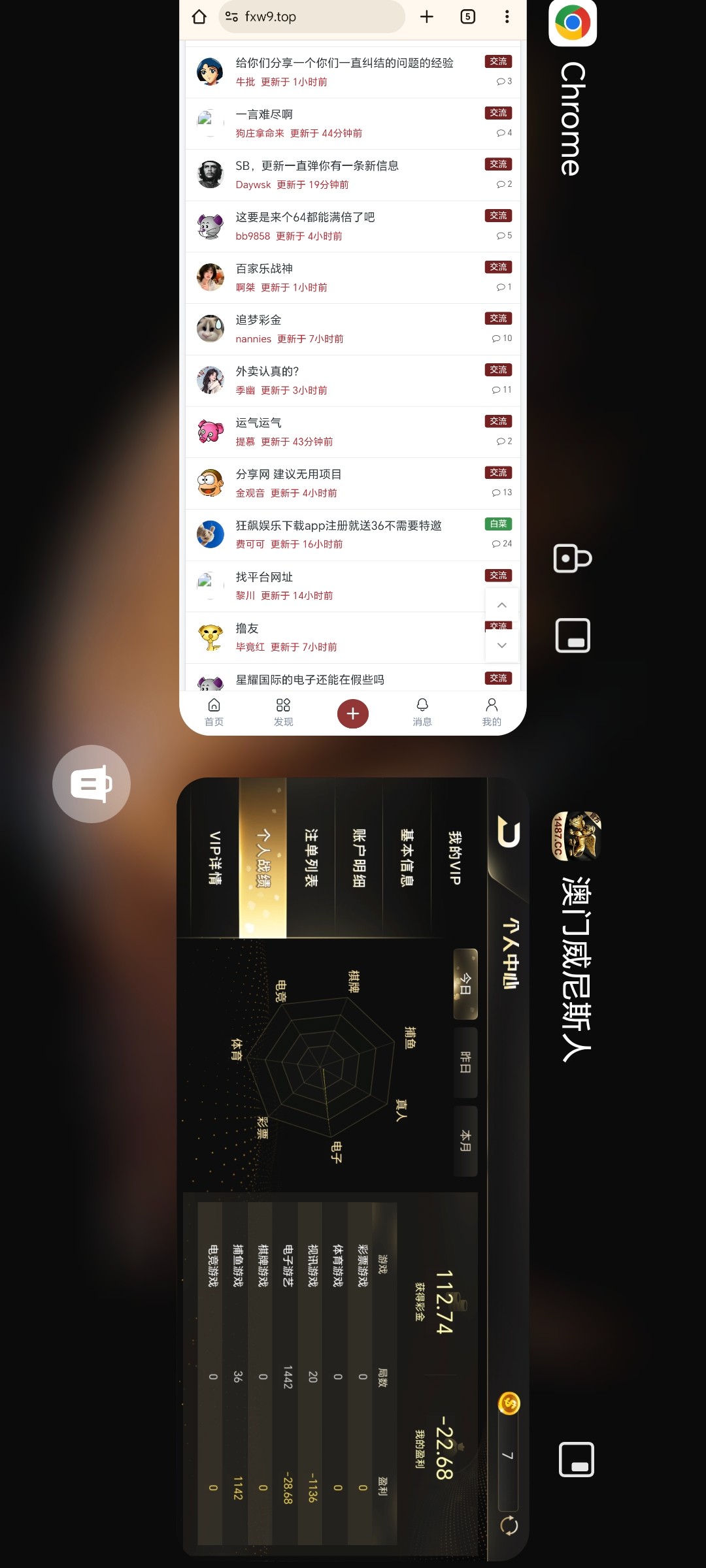
Task: Tap the 澳门威尼斯人 app icon
Action: pos(576,836)
